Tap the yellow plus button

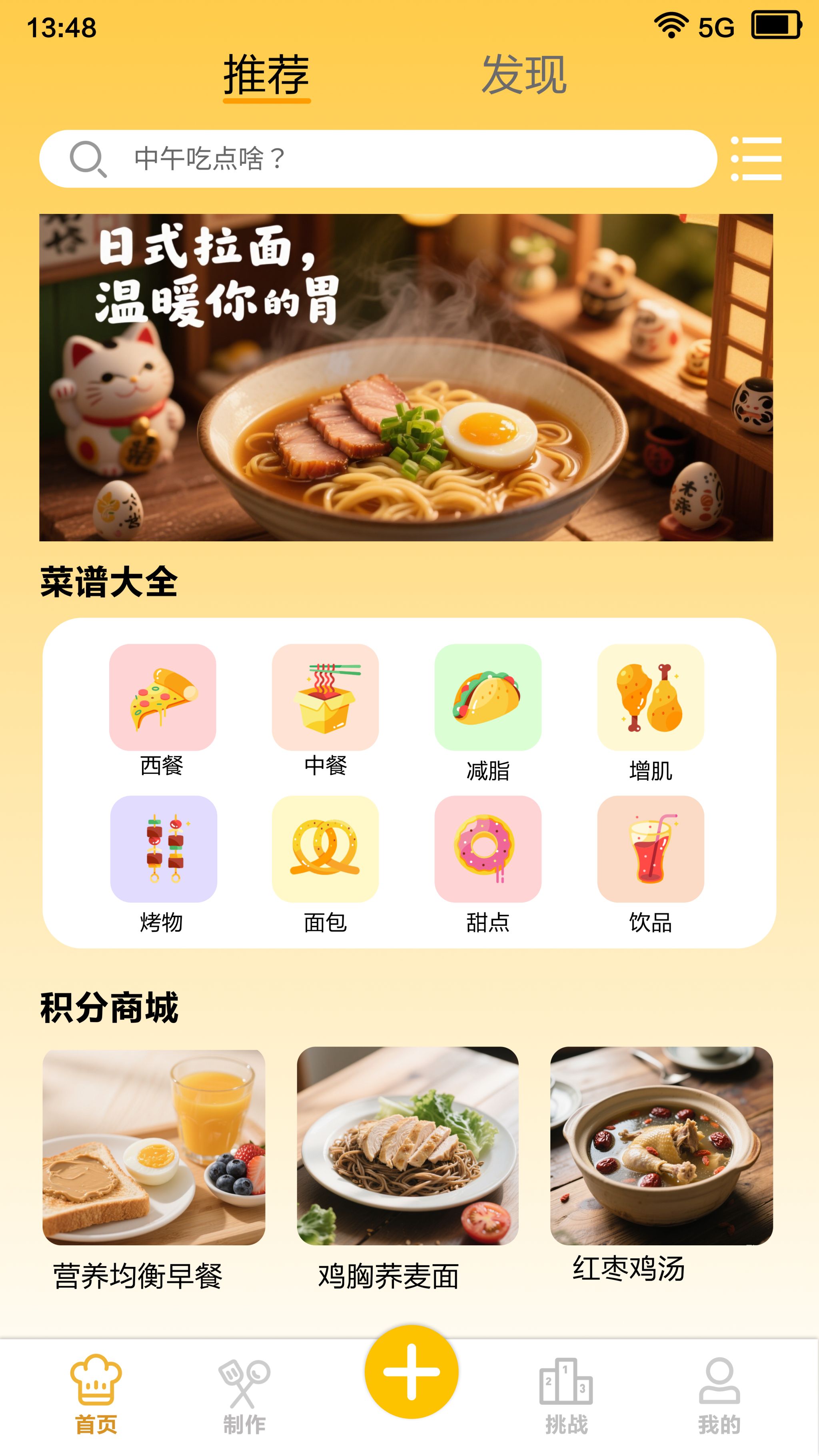pos(411,1371)
